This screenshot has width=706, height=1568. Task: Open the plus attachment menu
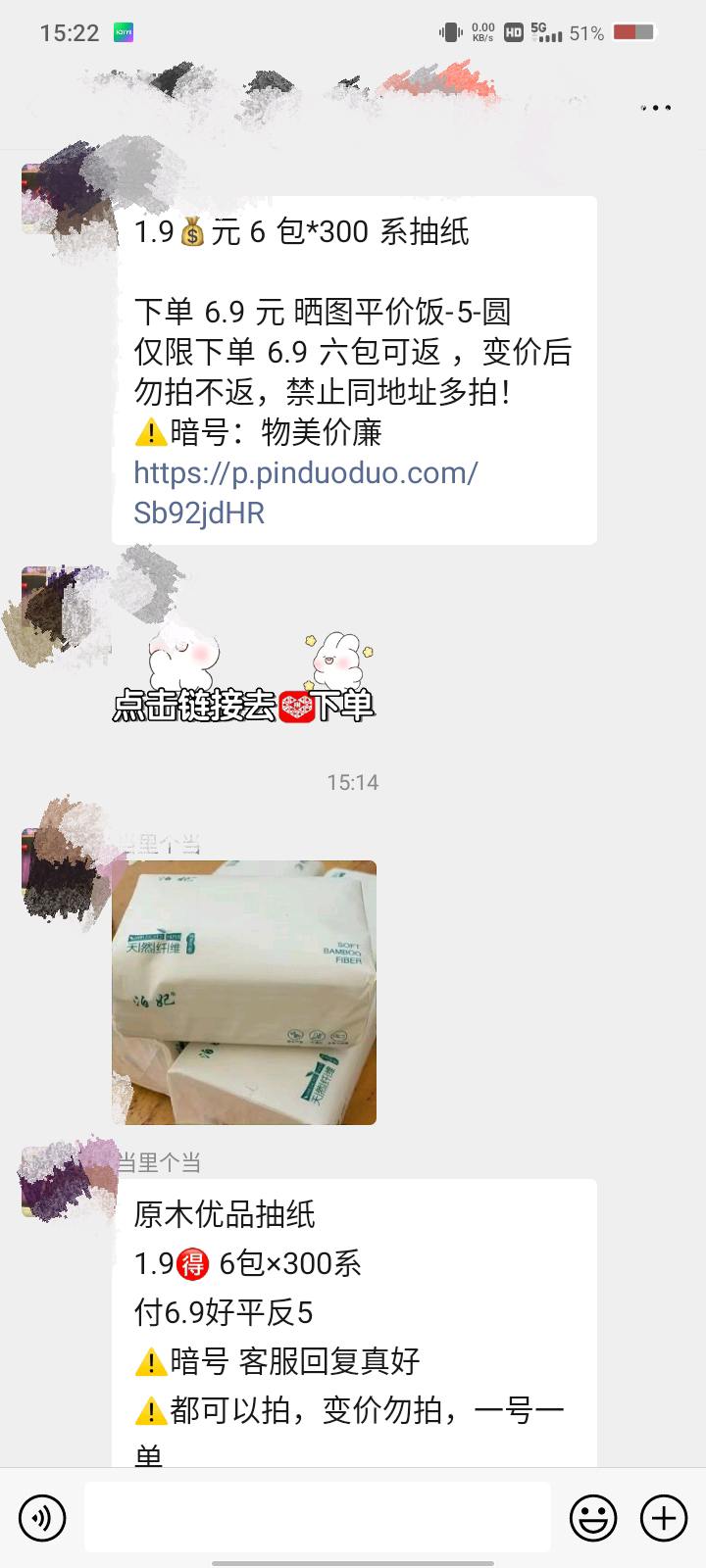click(664, 1518)
